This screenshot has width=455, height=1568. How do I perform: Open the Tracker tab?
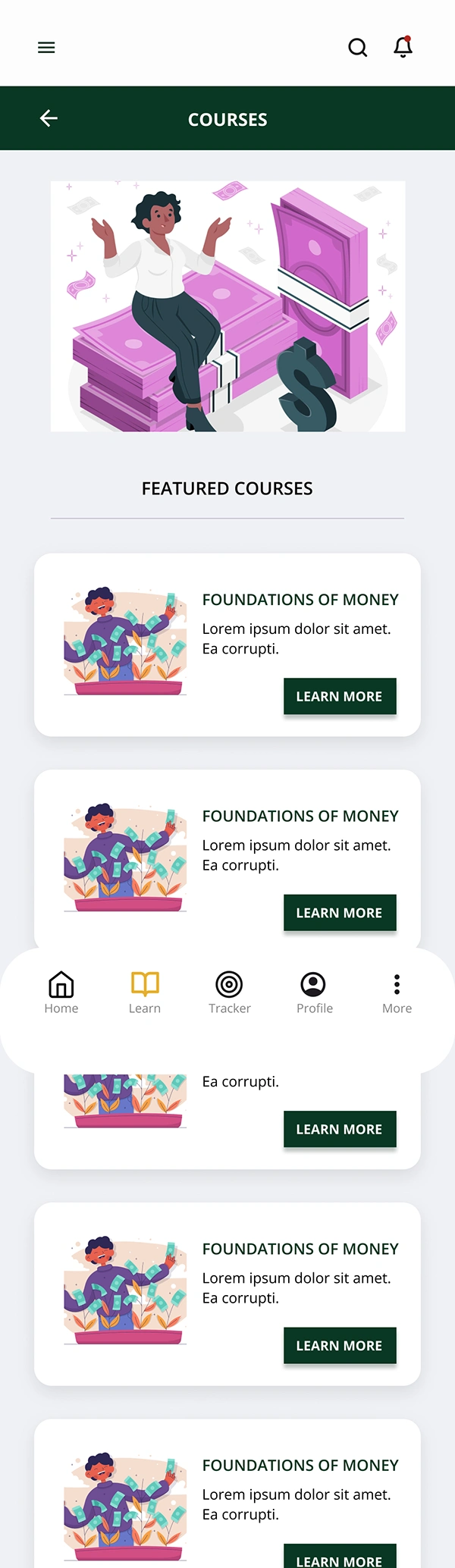pyautogui.click(x=229, y=993)
